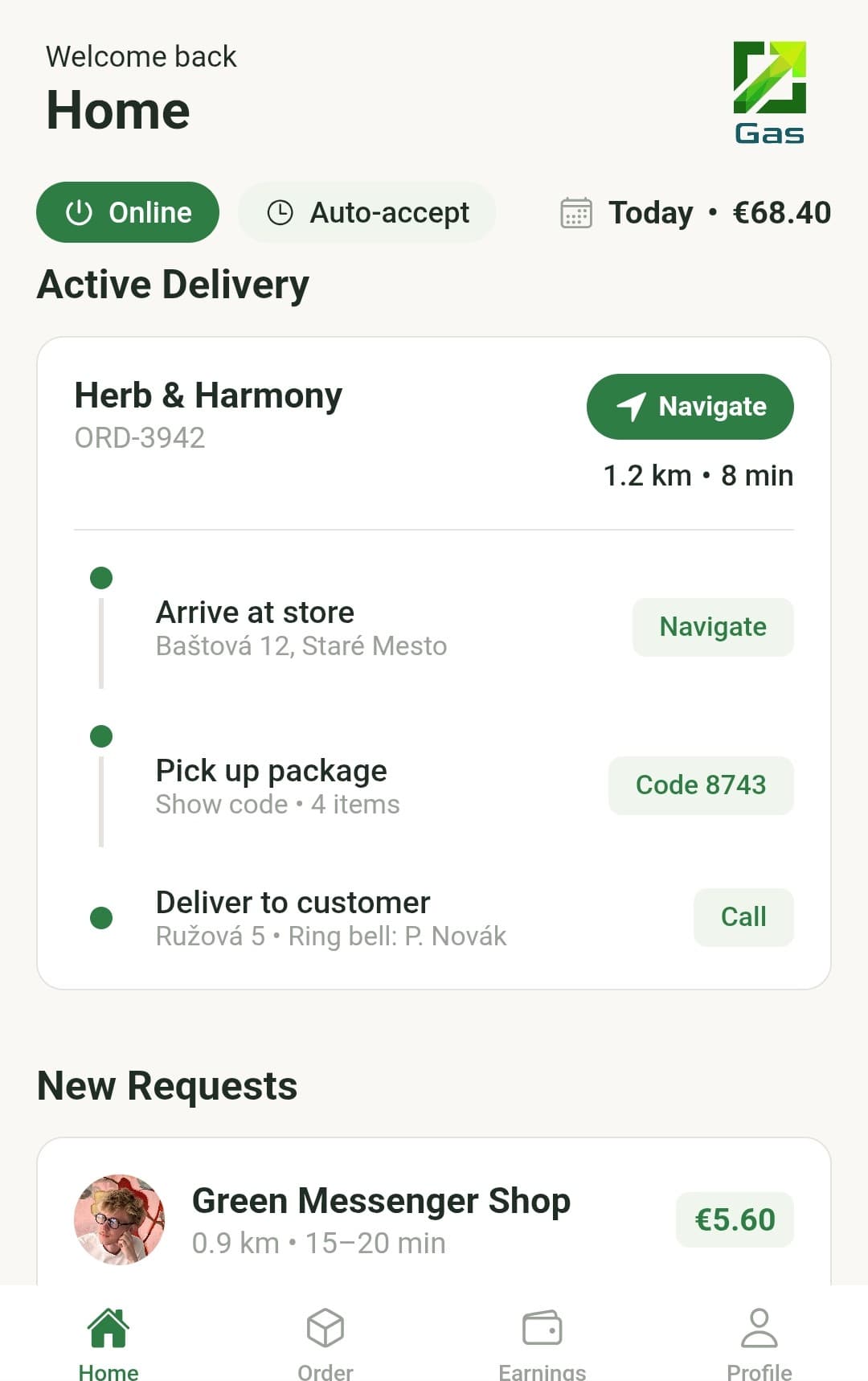This screenshot has width=868, height=1381.
Task: Open Earnings via the wallet icon
Action: (541, 1326)
